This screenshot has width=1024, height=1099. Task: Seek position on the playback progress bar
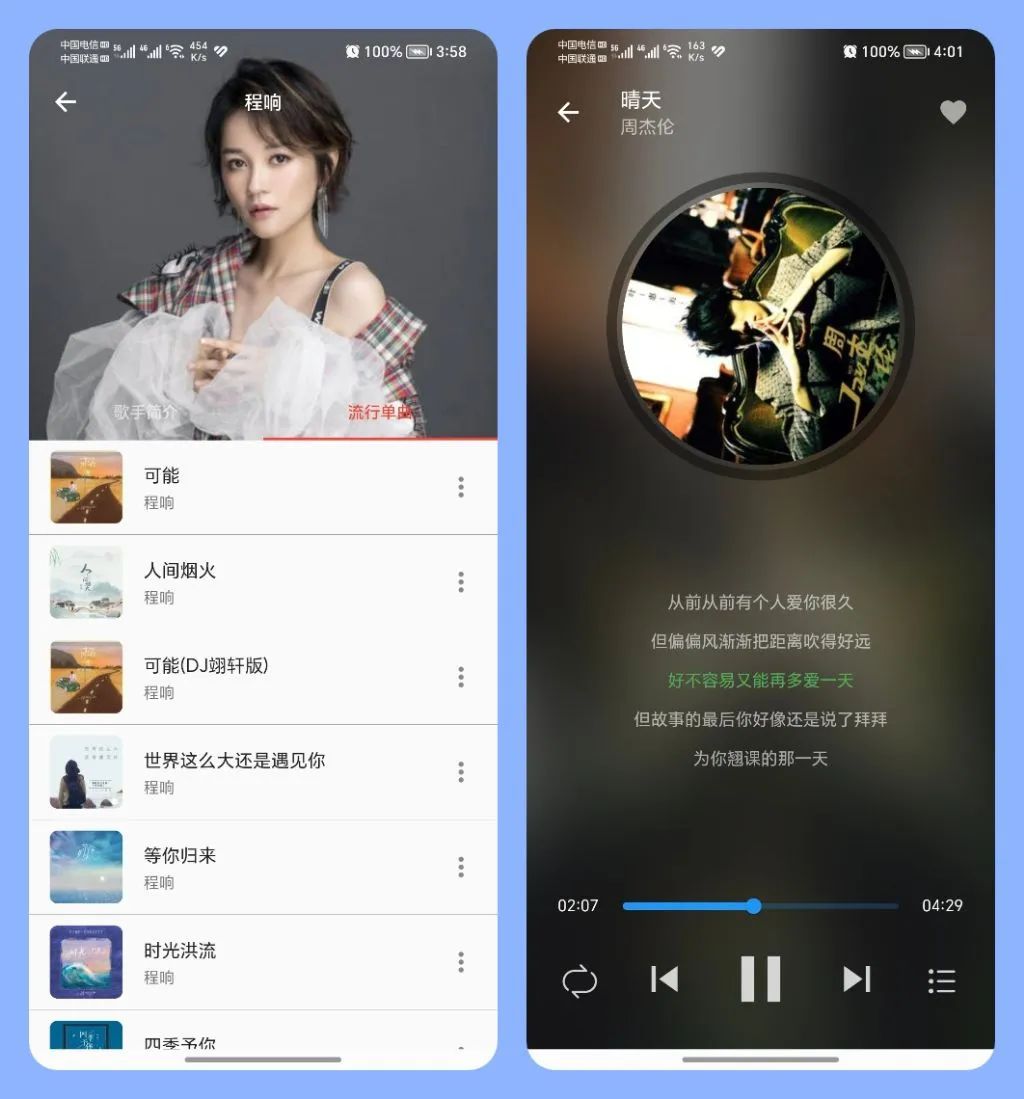752,906
